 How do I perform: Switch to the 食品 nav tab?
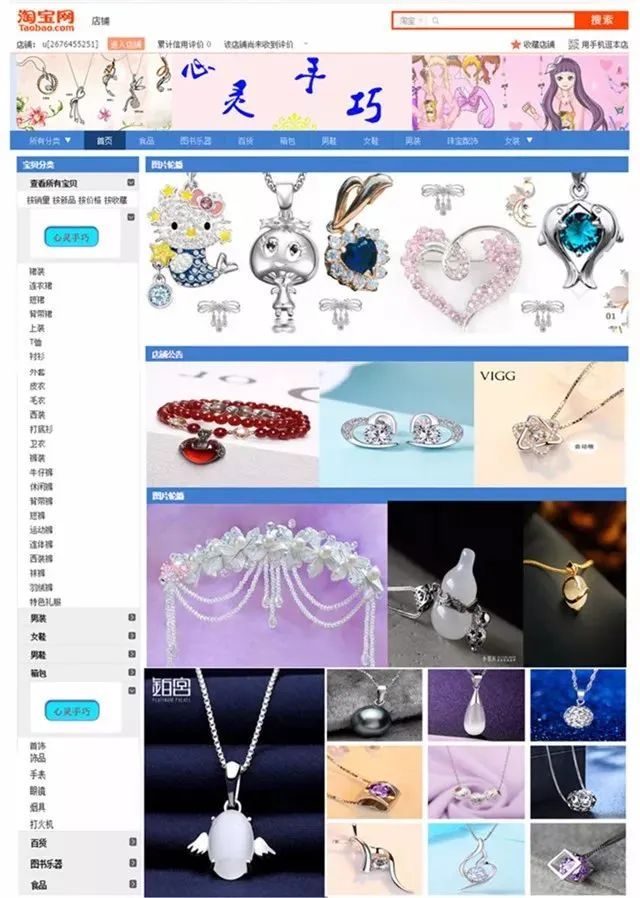tap(146, 141)
